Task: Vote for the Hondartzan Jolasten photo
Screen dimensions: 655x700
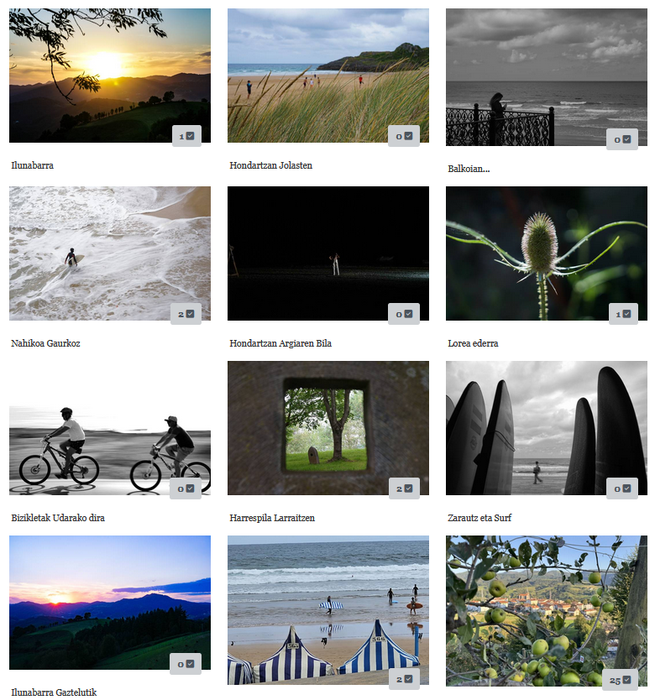Action: click(404, 136)
